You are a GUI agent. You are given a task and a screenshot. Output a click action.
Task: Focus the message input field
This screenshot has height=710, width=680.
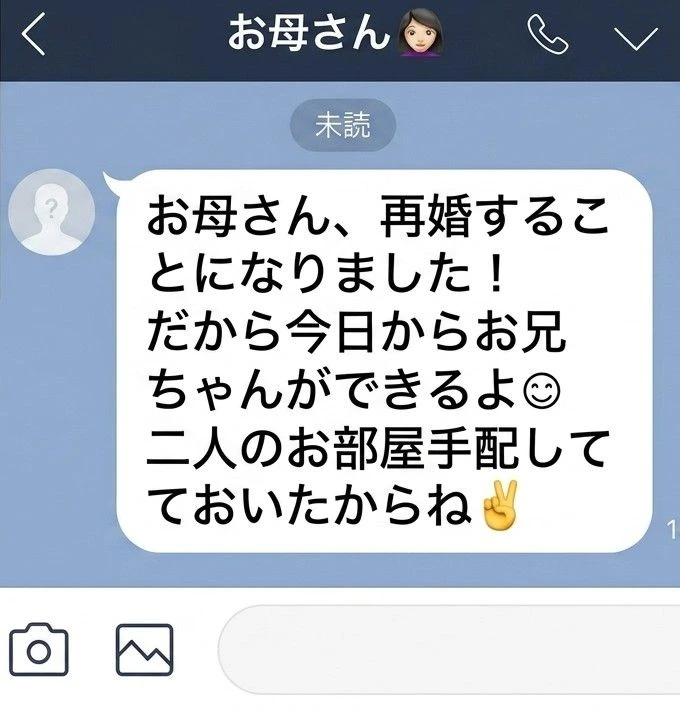pos(449,649)
